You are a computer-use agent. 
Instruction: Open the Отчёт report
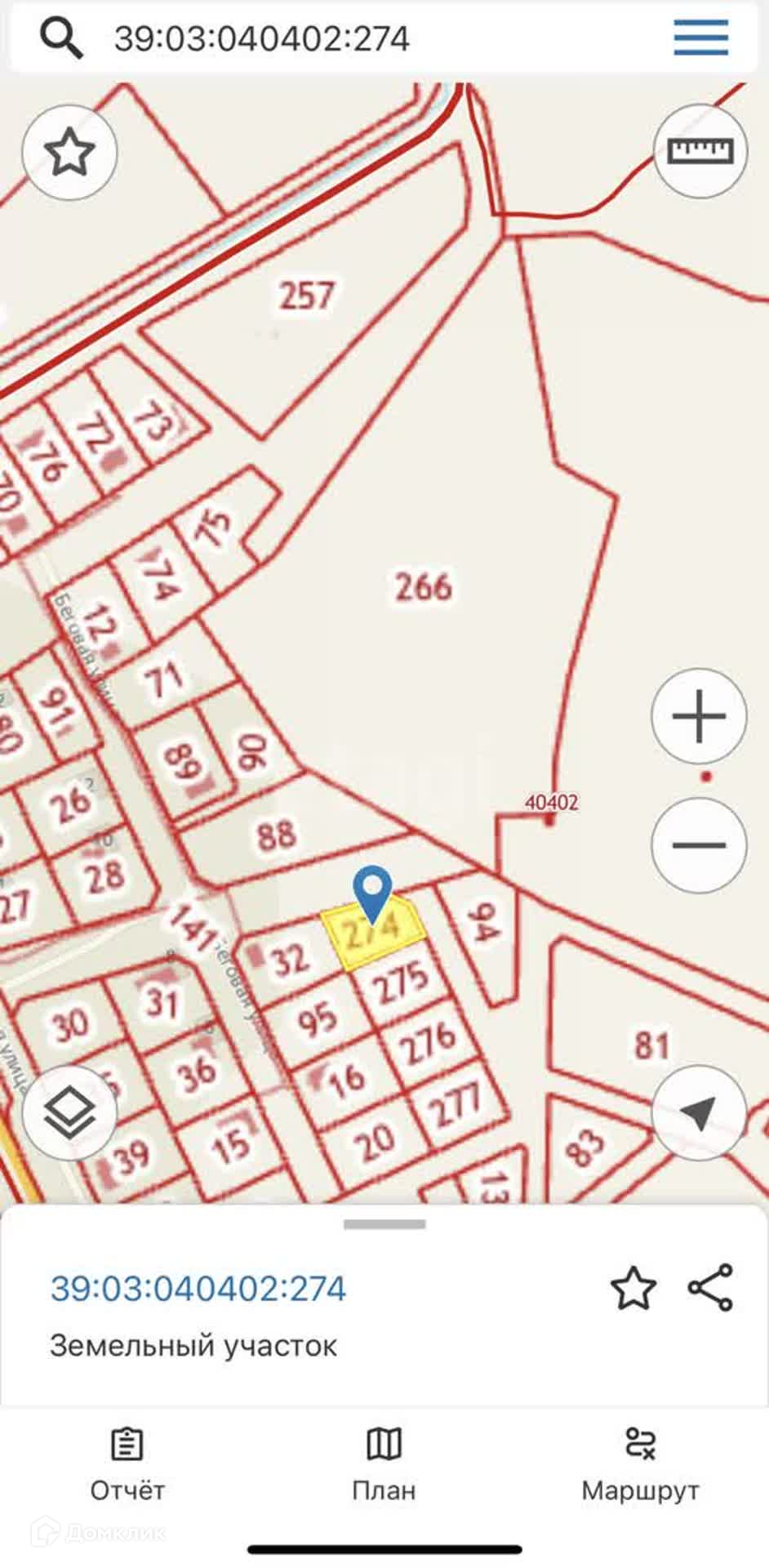coord(127,1465)
